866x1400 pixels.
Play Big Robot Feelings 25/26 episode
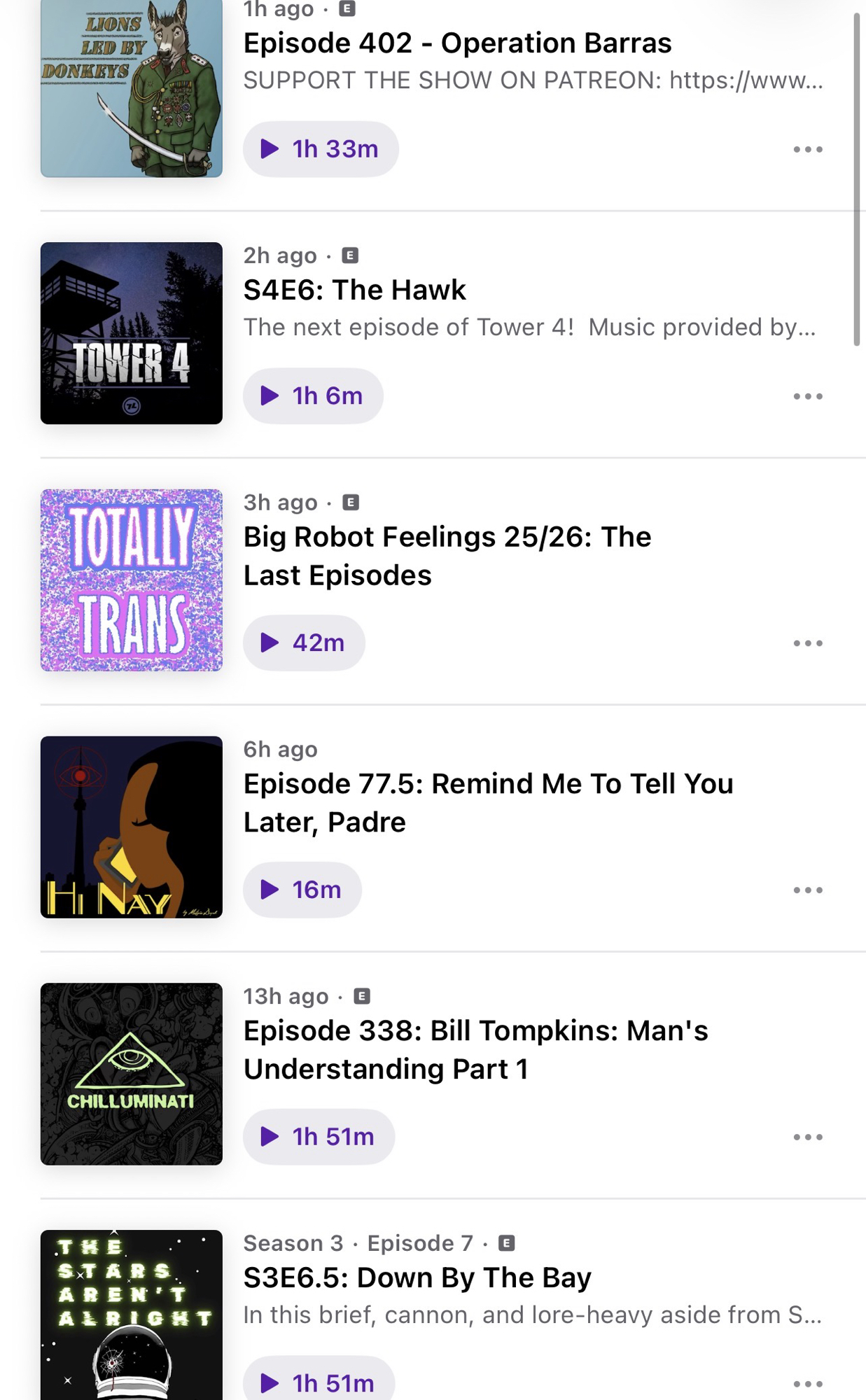(x=304, y=643)
